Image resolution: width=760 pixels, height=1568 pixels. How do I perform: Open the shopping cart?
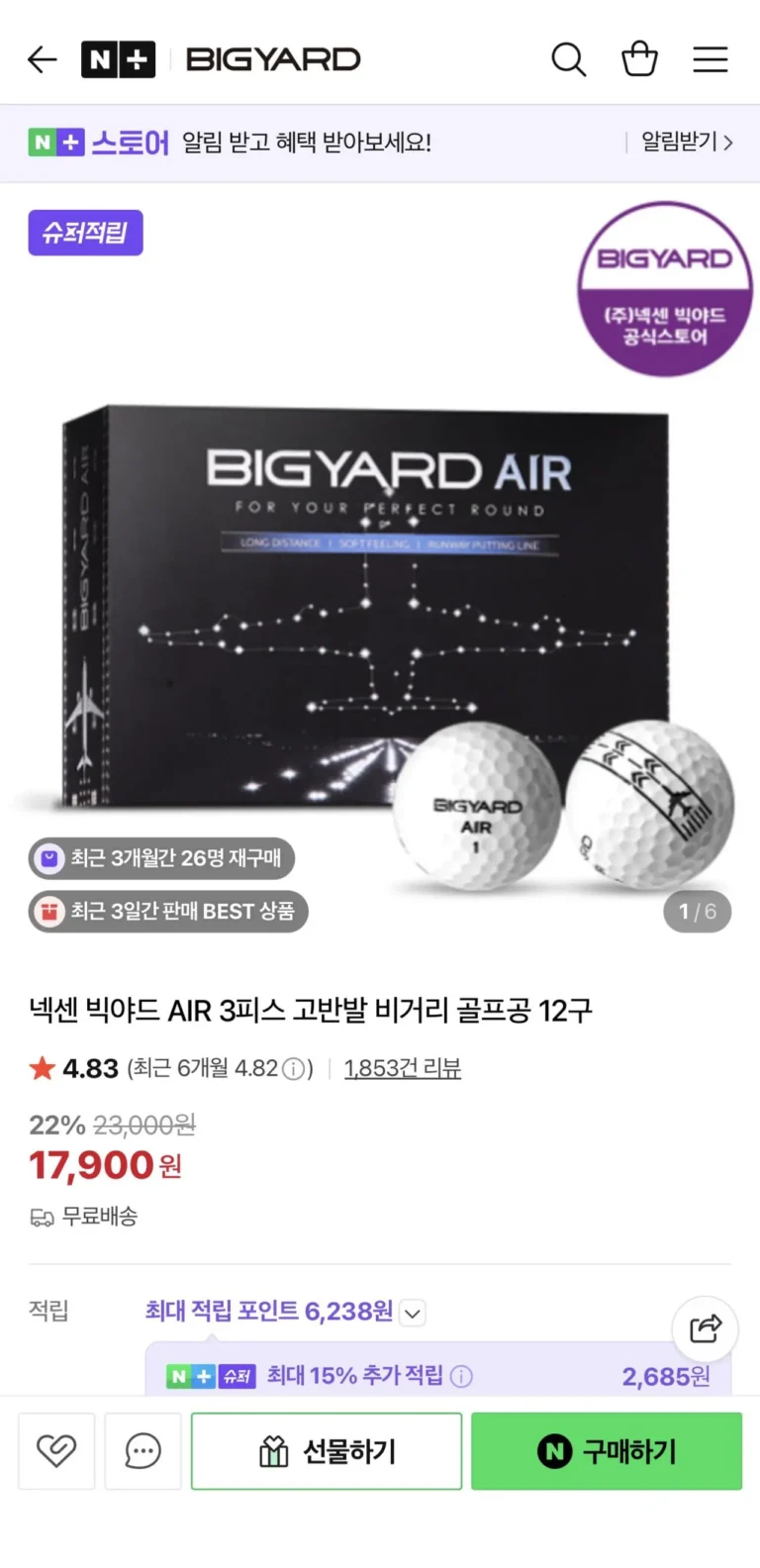pos(639,59)
